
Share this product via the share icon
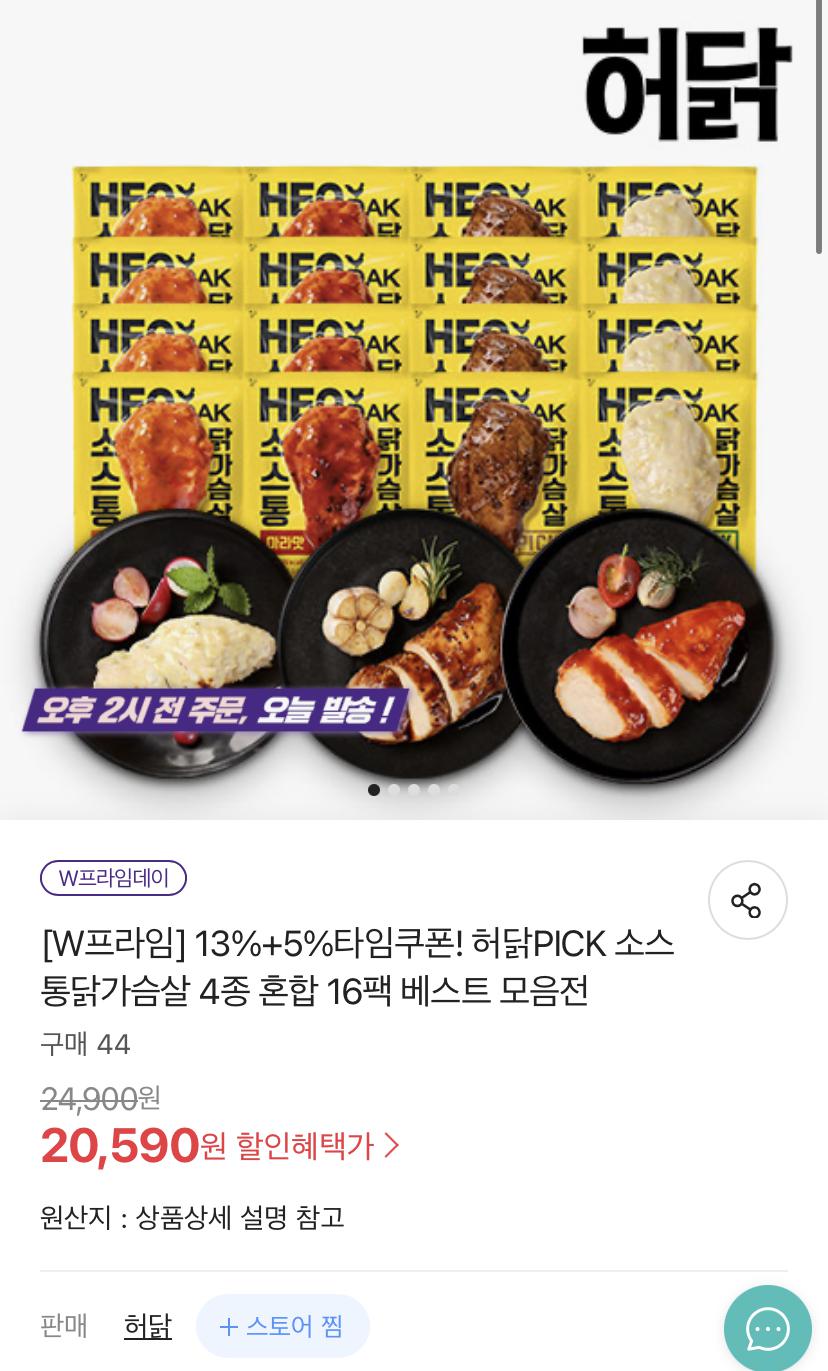tap(747, 900)
